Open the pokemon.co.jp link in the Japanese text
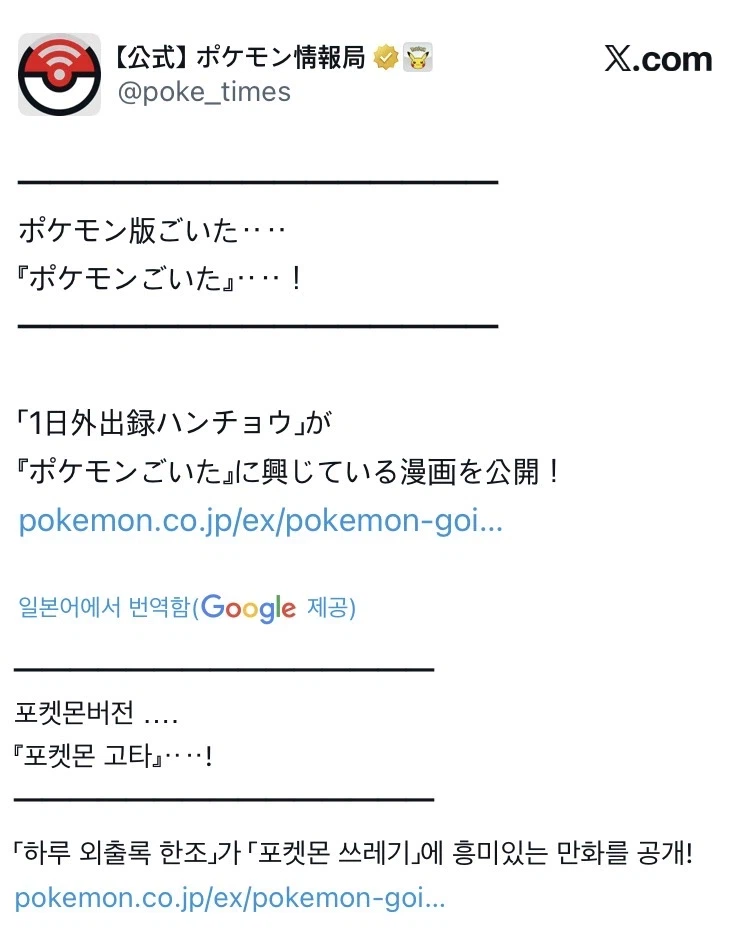 coord(260,521)
